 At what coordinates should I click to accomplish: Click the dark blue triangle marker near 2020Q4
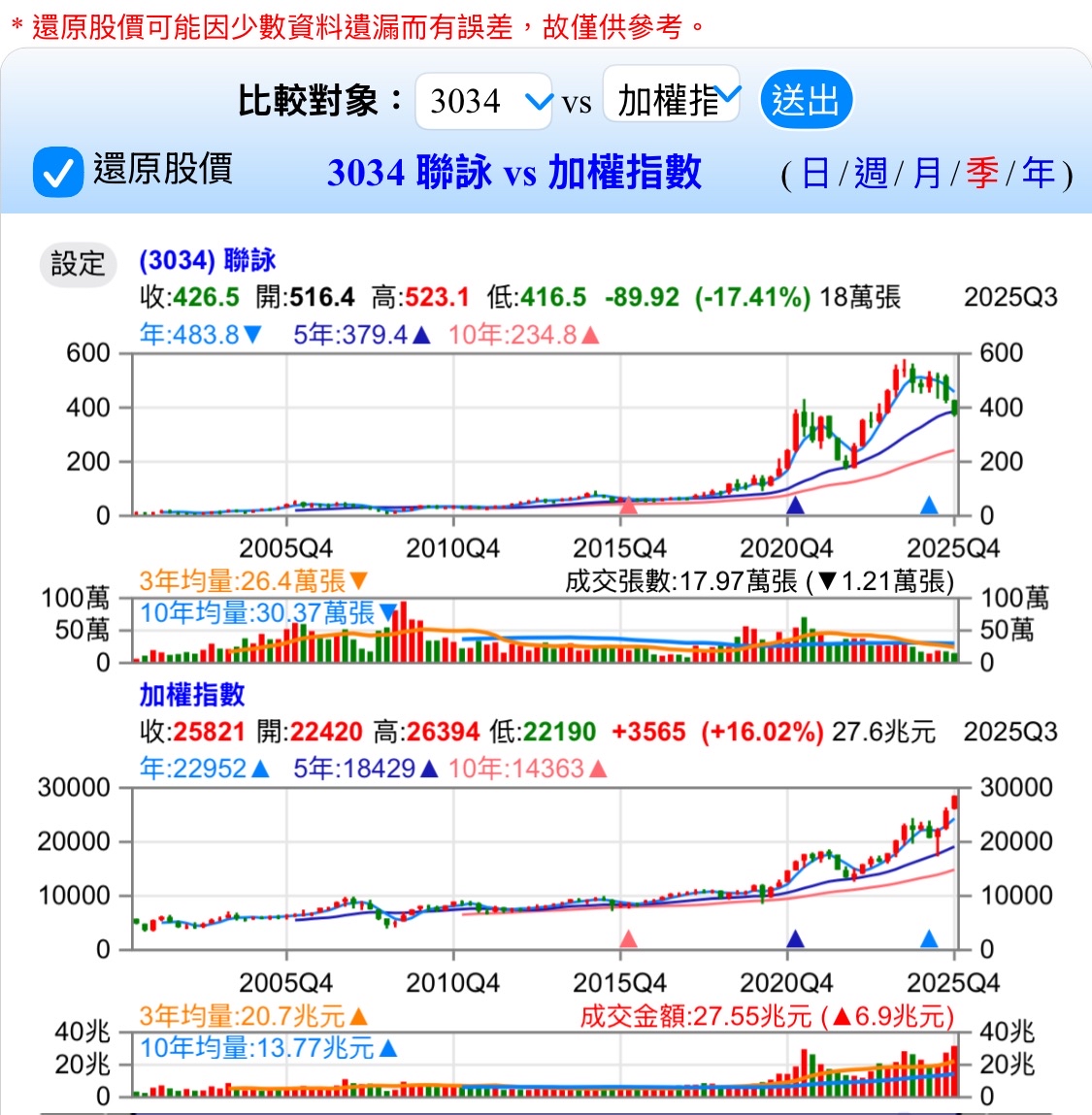coord(796,505)
